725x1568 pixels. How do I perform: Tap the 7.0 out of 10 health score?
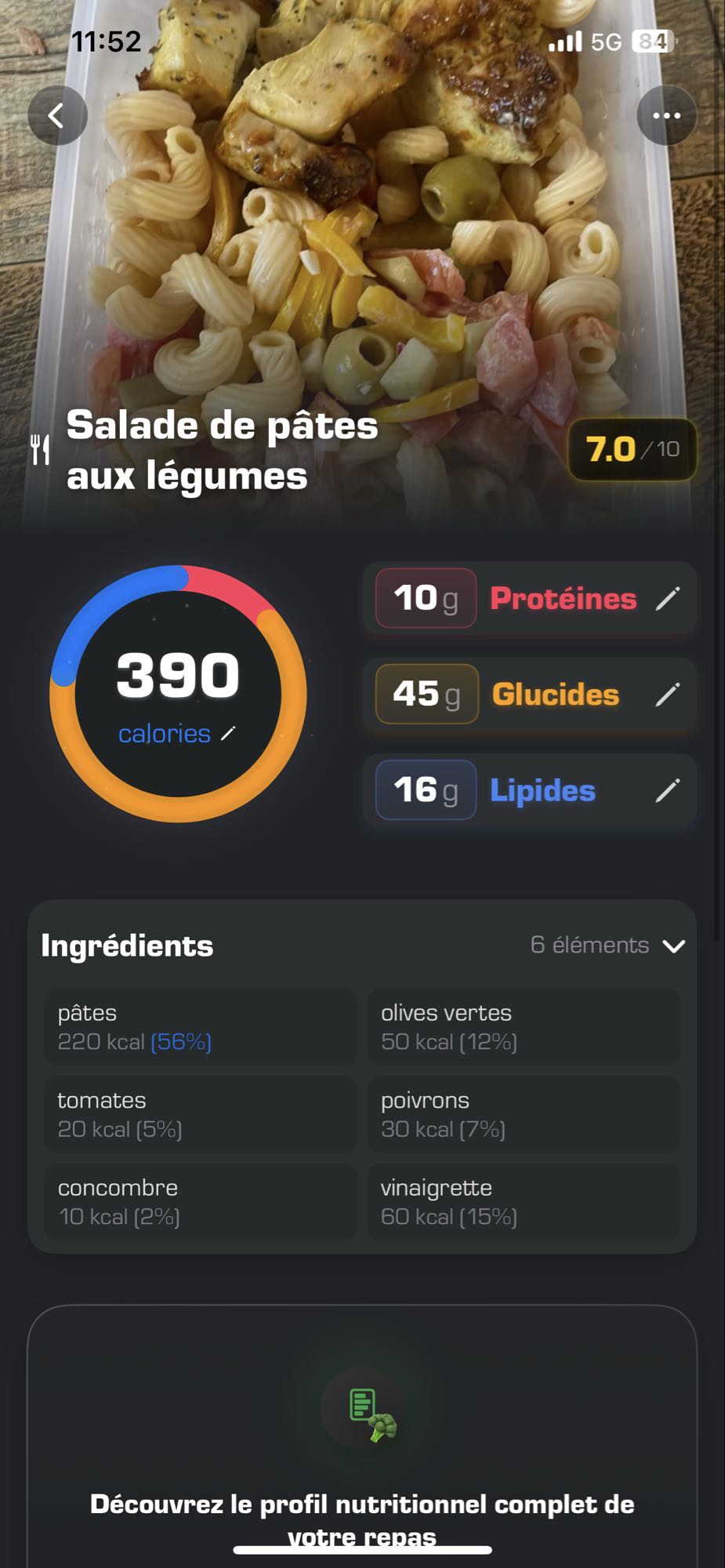point(631,448)
